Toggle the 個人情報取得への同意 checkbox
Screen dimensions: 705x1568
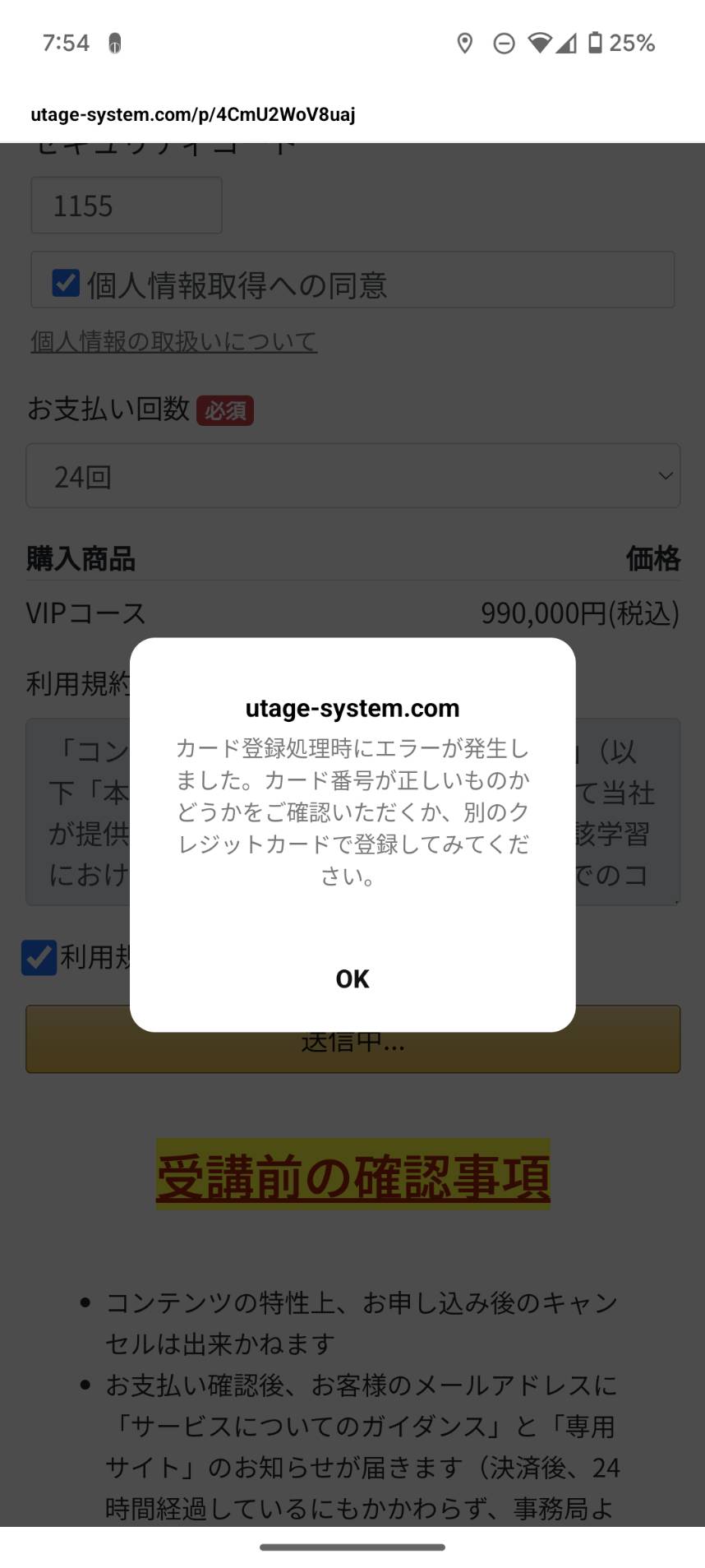[x=66, y=283]
